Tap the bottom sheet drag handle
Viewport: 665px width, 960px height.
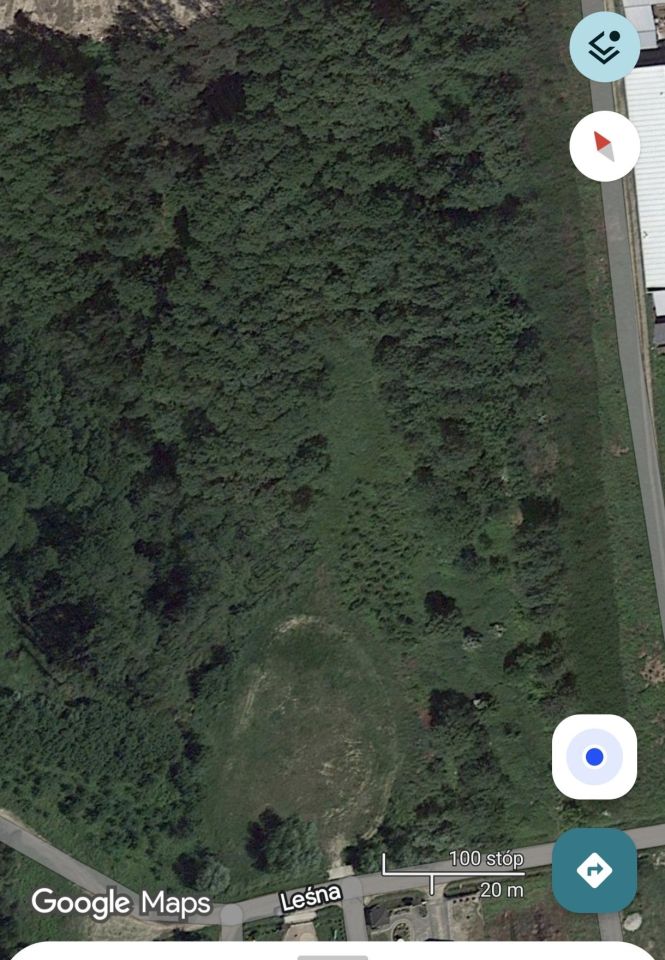click(x=333, y=955)
